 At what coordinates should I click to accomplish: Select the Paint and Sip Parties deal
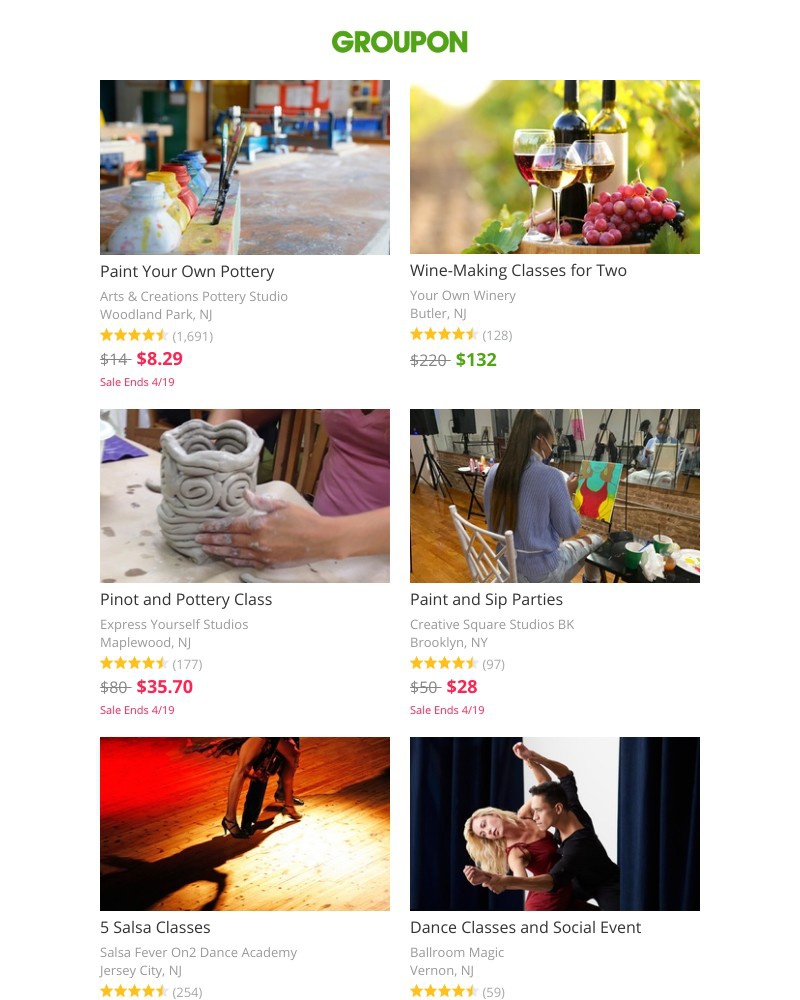click(x=486, y=599)
